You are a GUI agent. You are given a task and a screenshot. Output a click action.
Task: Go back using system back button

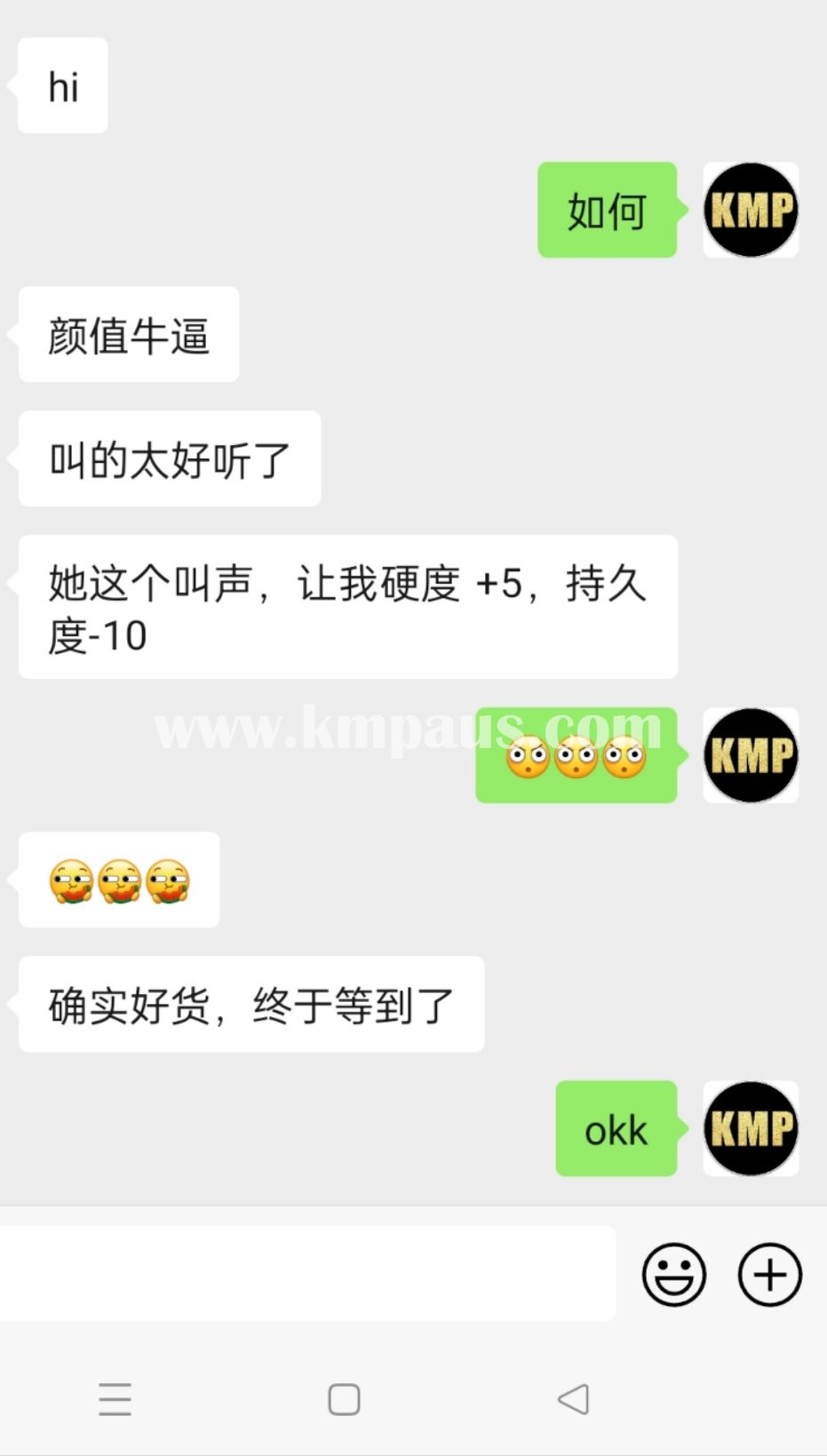point(573,1399)
